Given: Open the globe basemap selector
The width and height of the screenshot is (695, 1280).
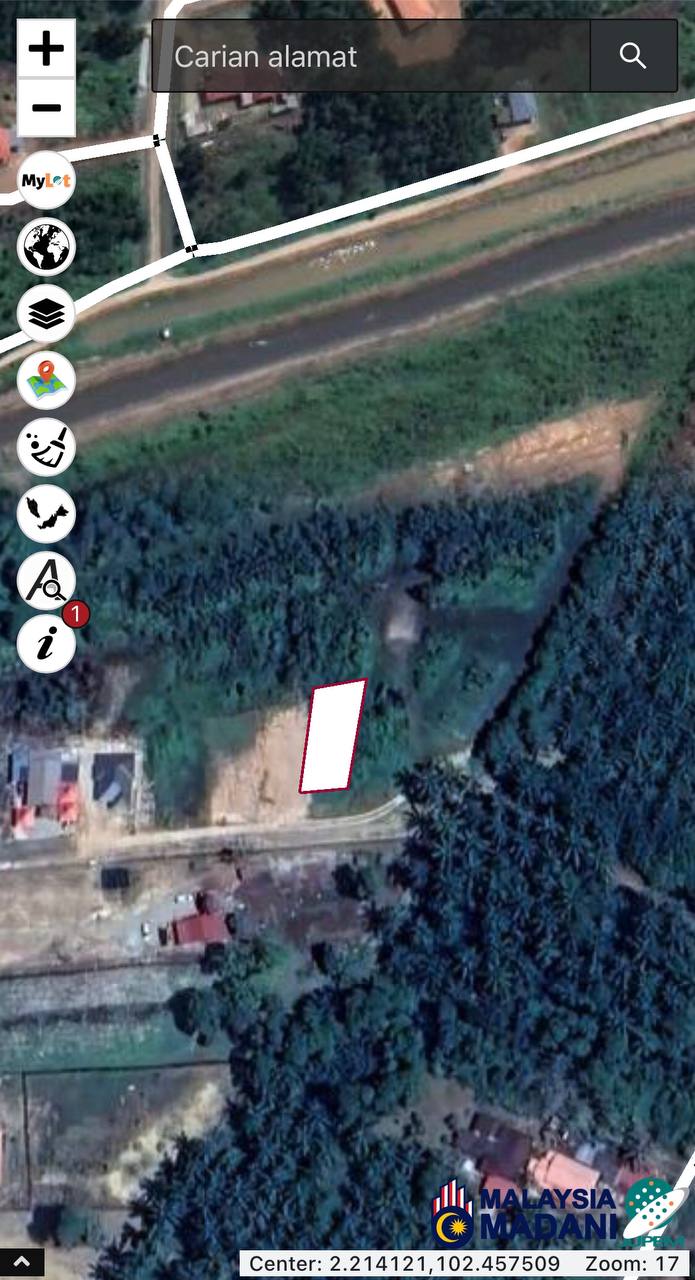Looking at the screenshot, I should [x=46, y=246].
